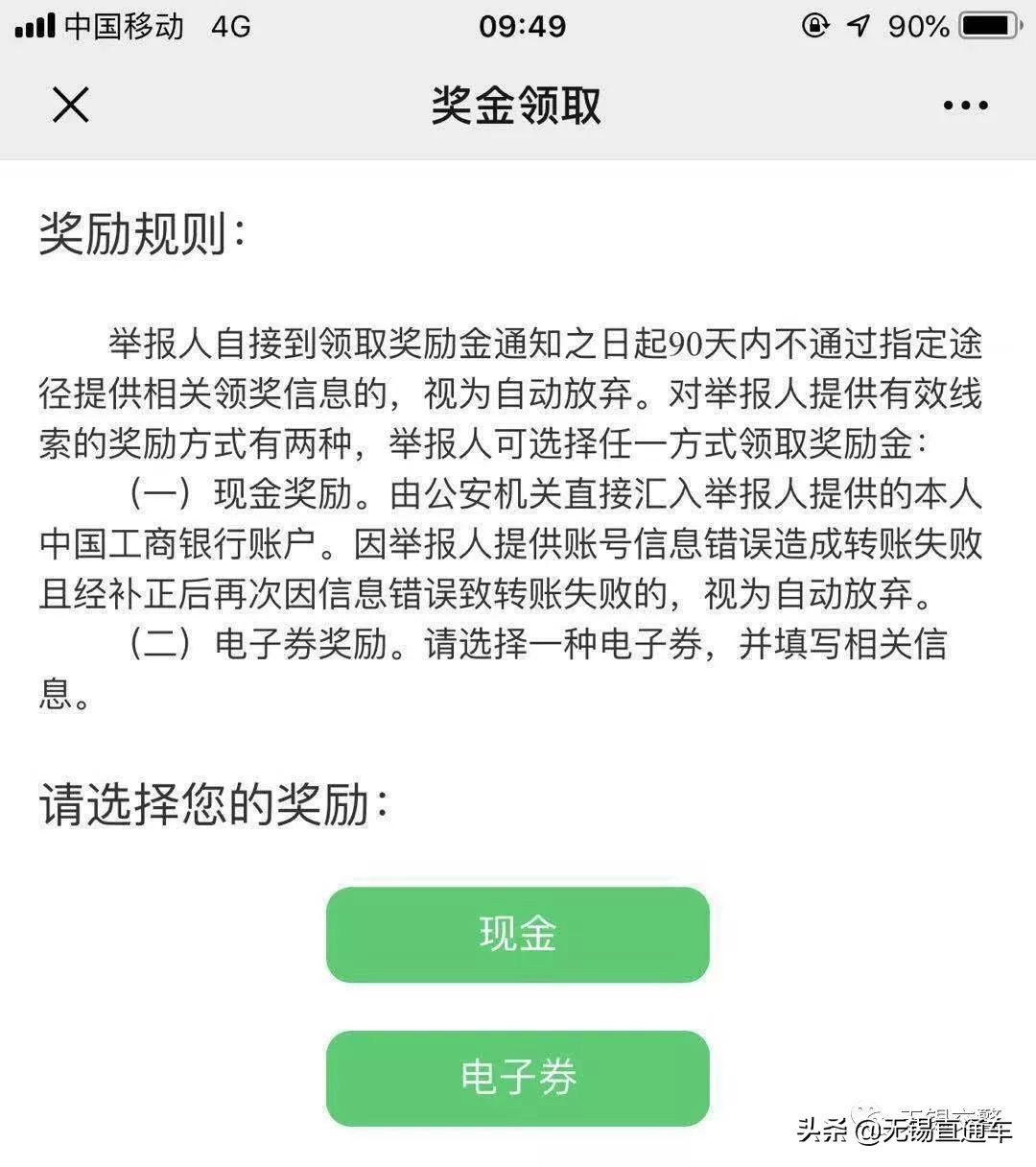Tap the orientation lock icon in the status bar
The height and width of the screenshot is (1167, 1036).
click(814, 26)
